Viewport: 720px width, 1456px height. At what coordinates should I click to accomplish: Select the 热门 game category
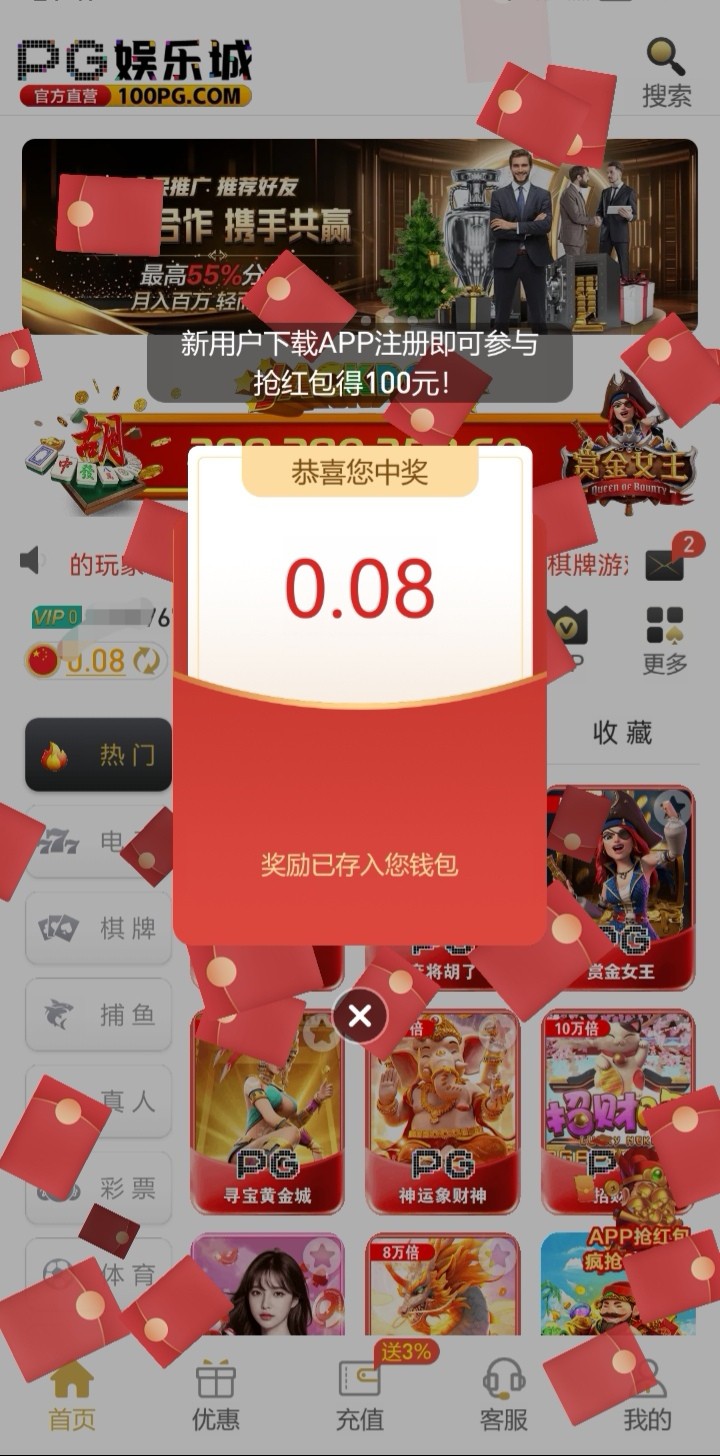coord(99,755)
